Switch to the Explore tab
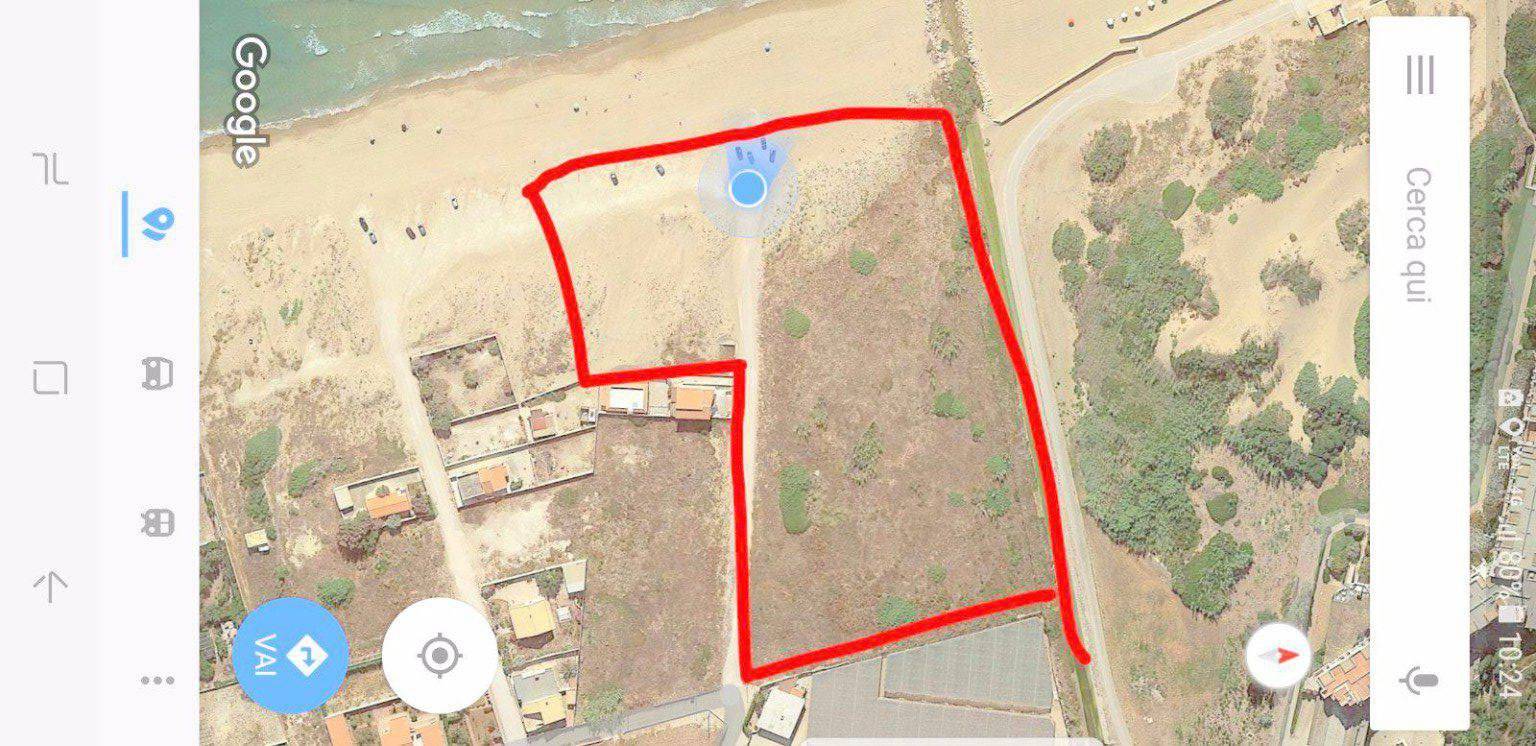Image resolution: width=1536 pixels, height=746 pixels. [155, 224]
